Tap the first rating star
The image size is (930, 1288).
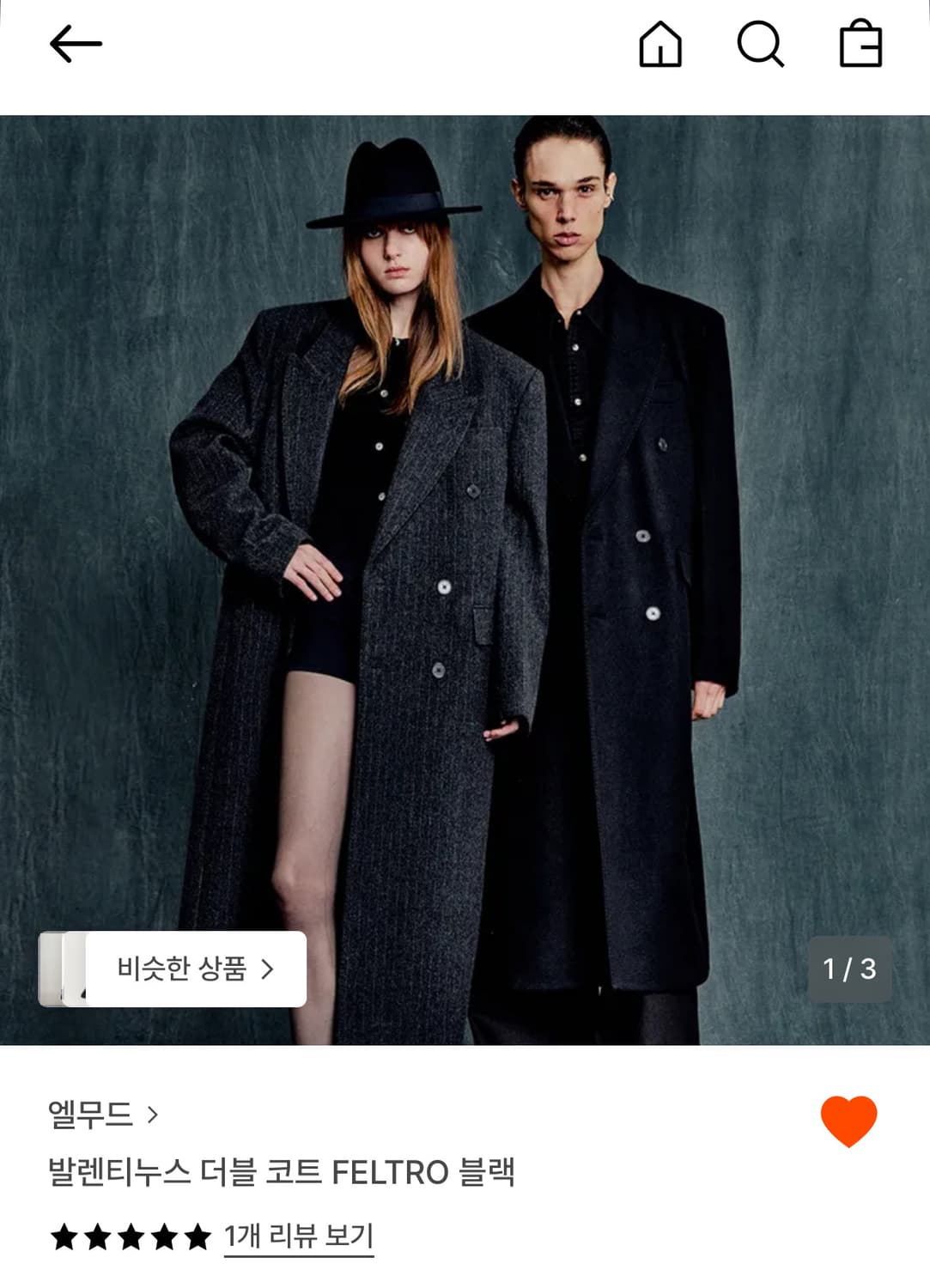pyautogui.click(x=65, y=1237)
